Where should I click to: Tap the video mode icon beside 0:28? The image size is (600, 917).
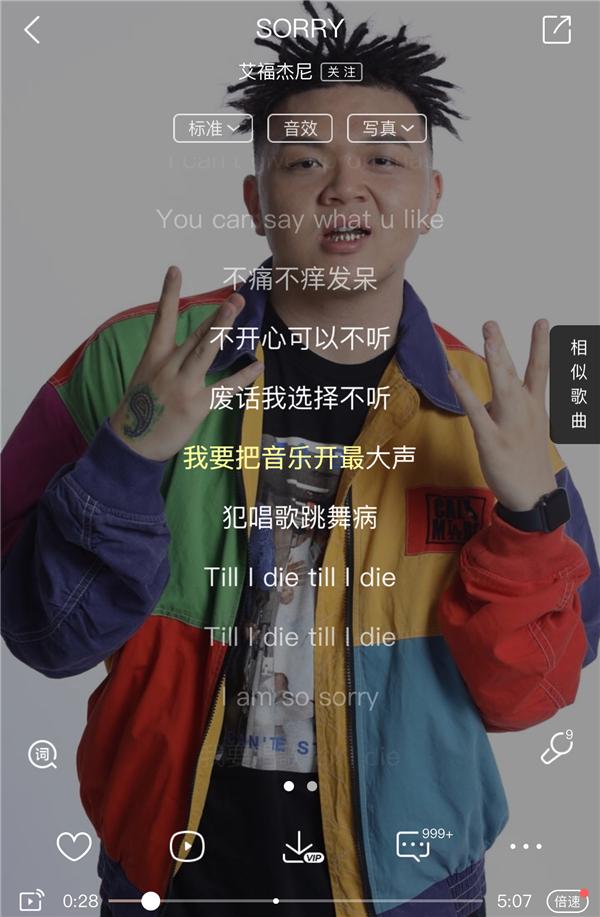tap(31, 901)
